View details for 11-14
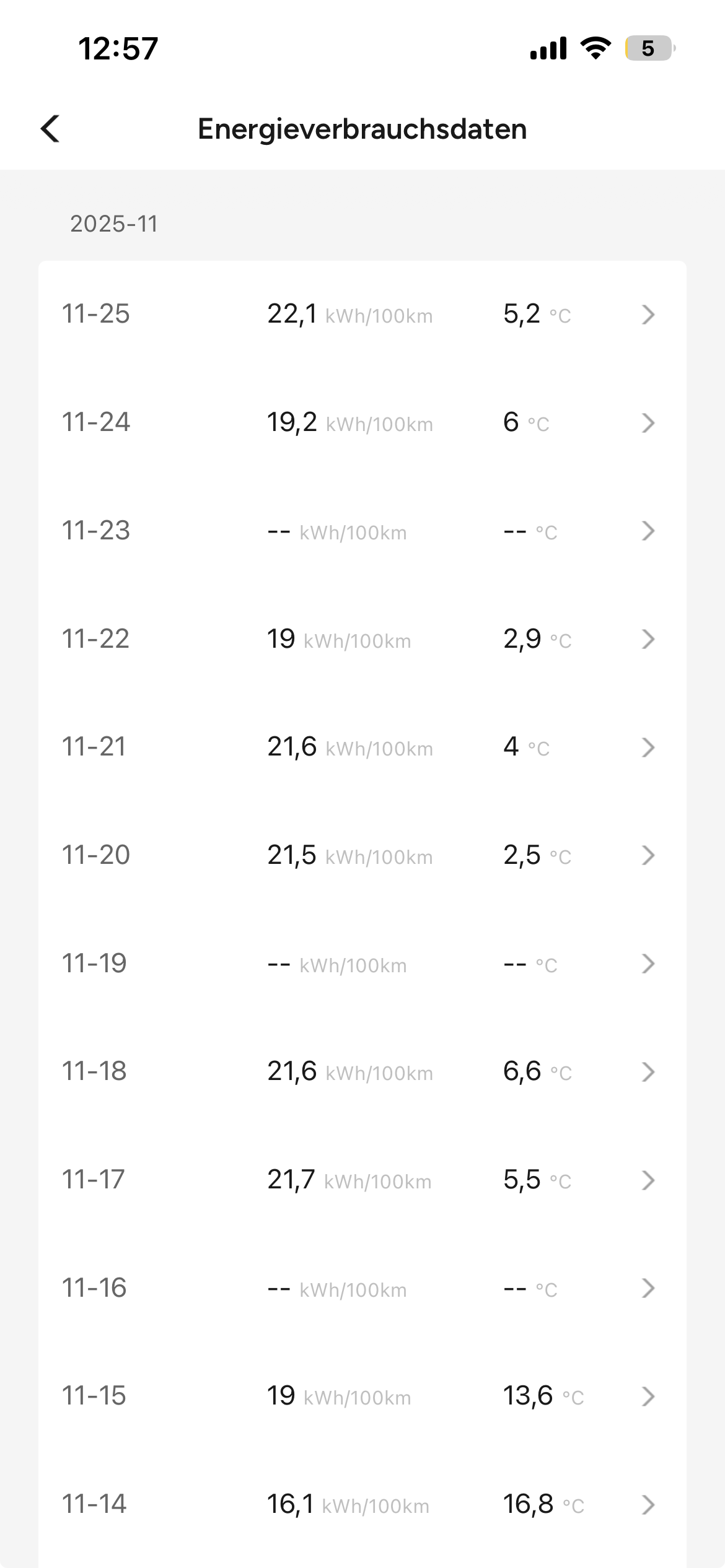The height and width of the screenshot is (1568, 725). point(362,1504)
